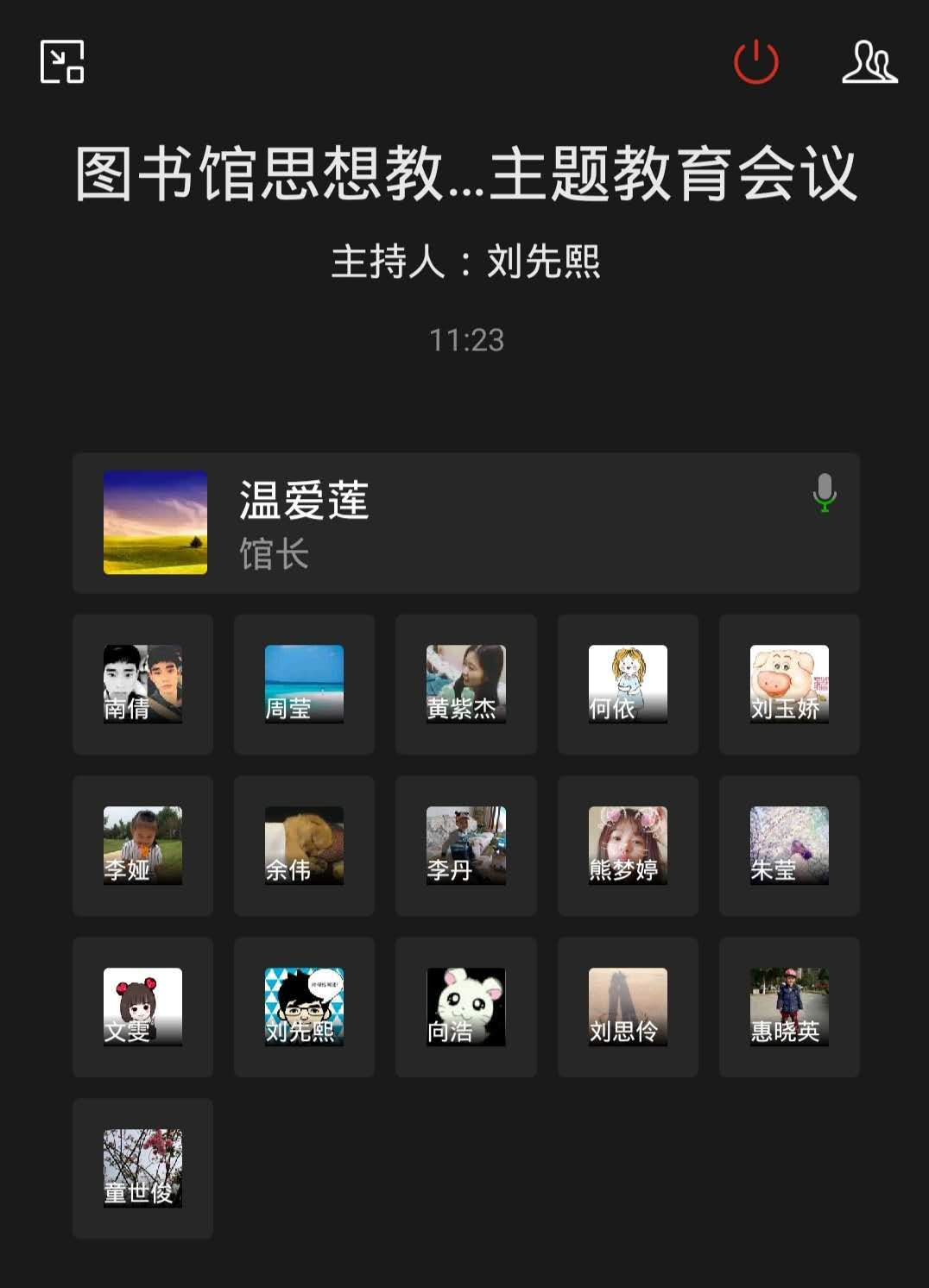Tap participant 童世俊's tile

coord(142,1168)
